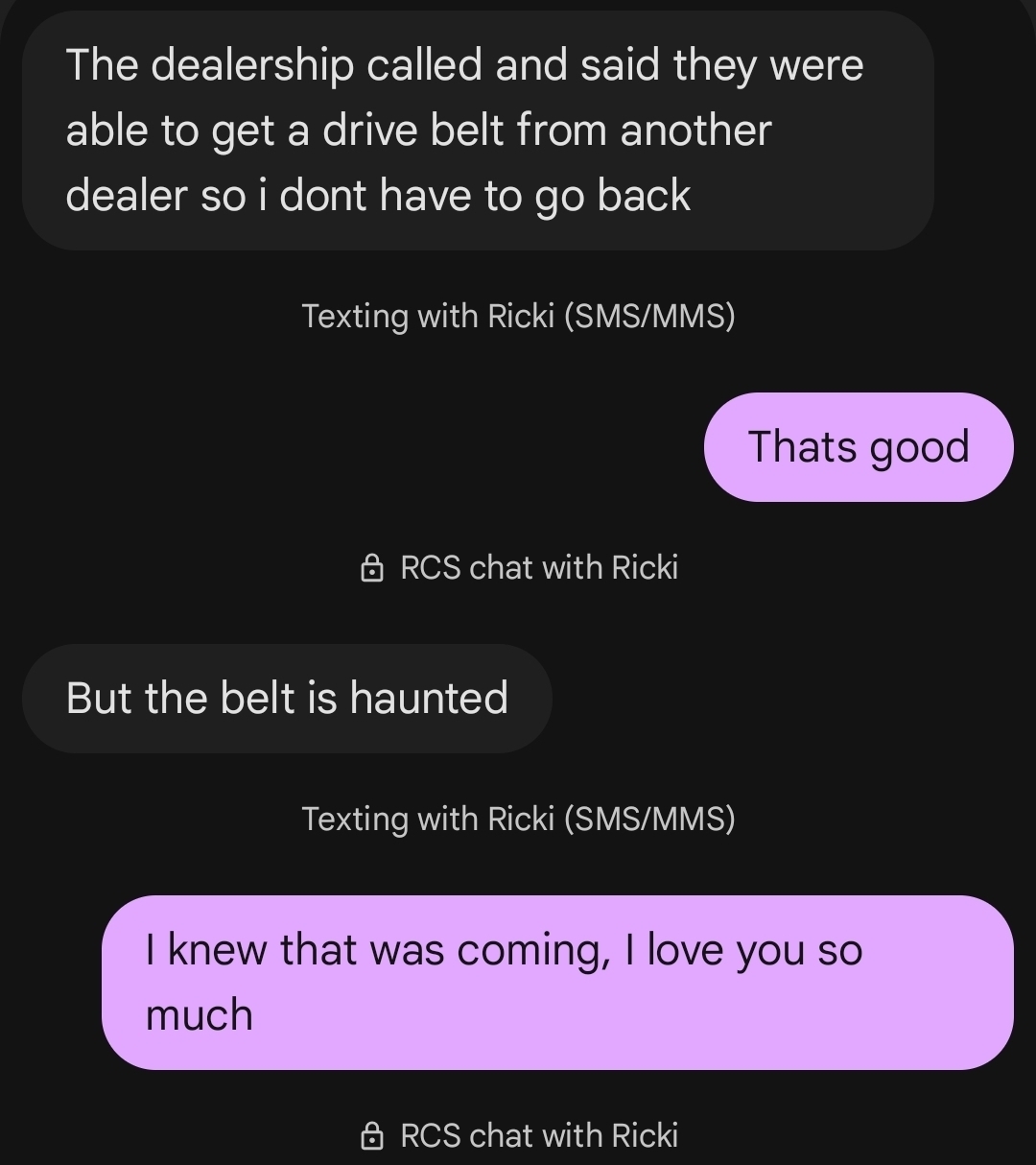
Task: Tap the "Thats good" sent message
Action: 858,447
